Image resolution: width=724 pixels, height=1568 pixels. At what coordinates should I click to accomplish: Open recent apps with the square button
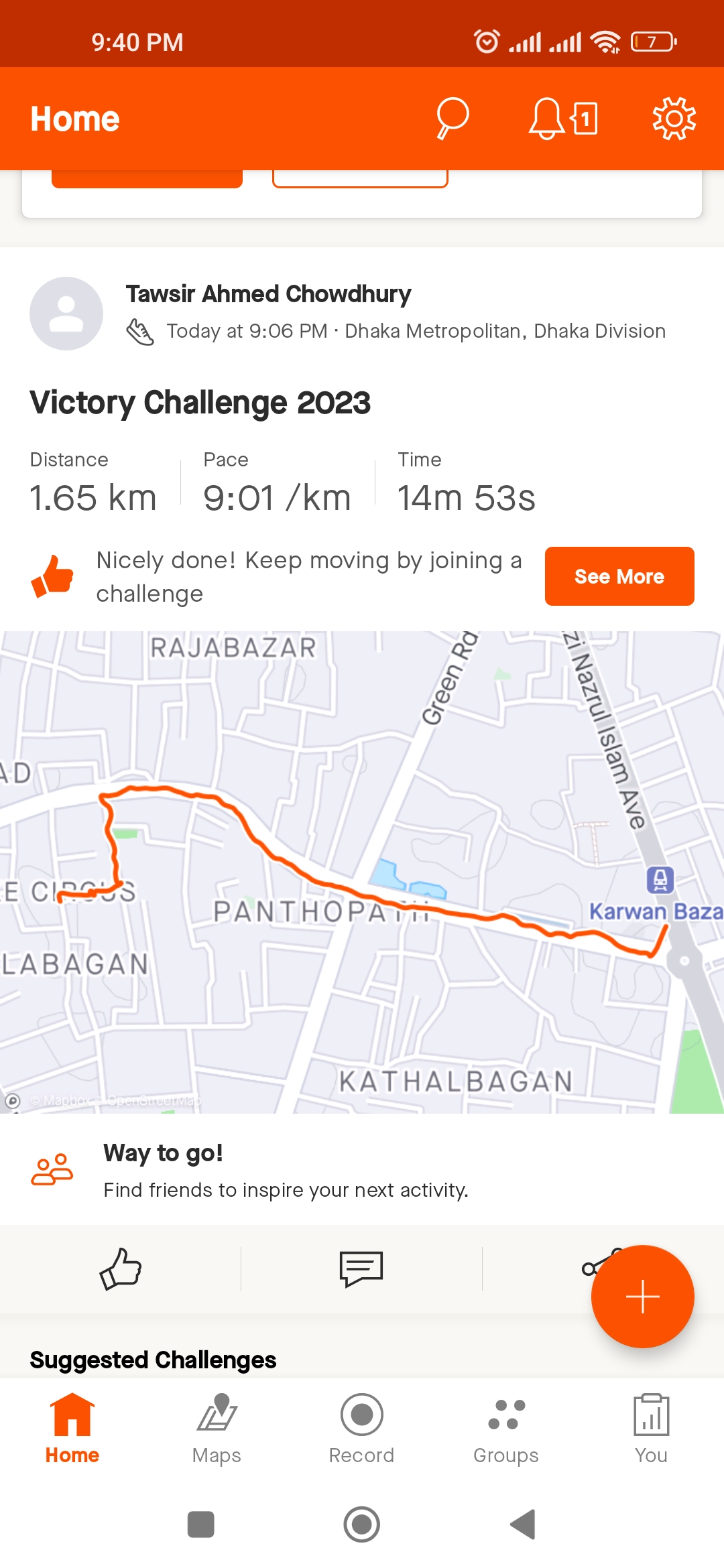(201, 1524)
